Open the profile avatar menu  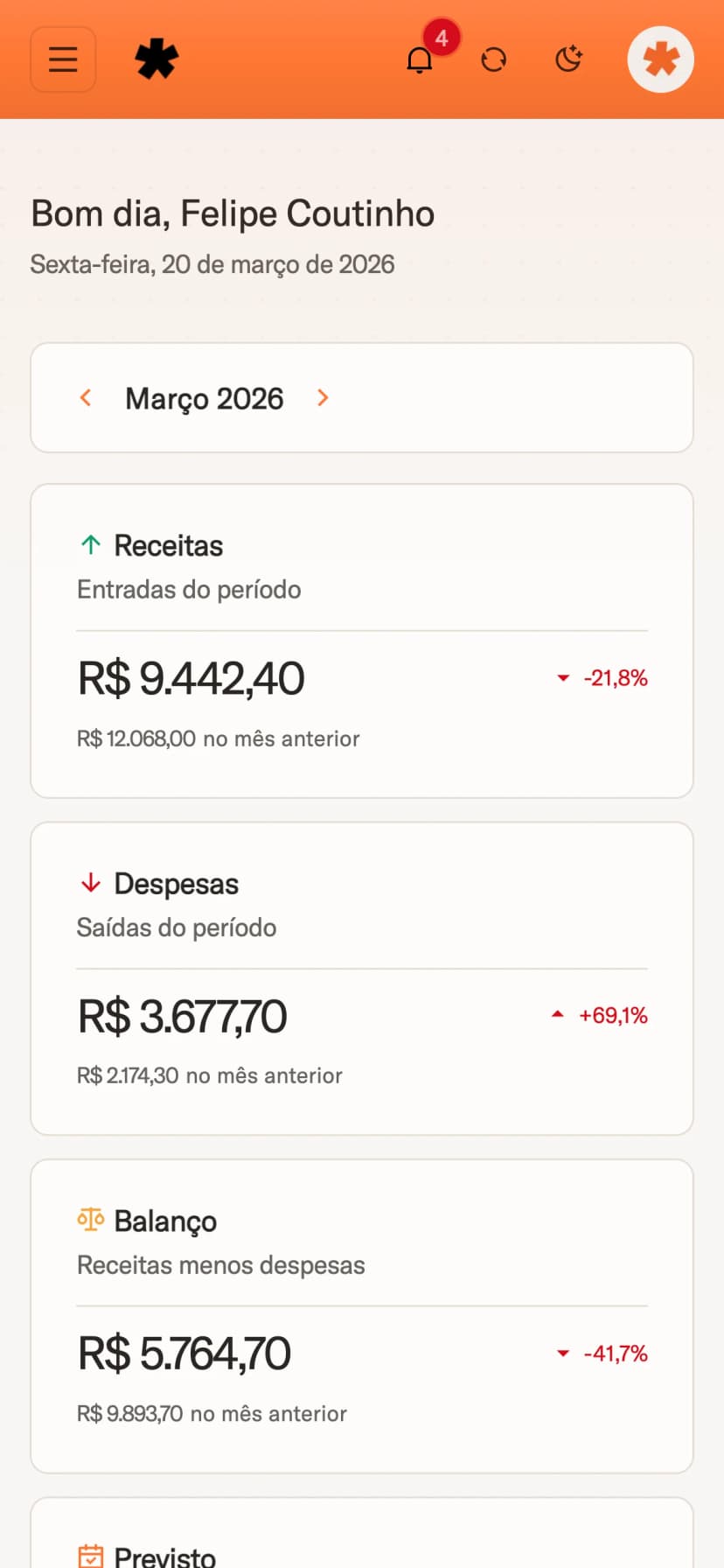coord(660,59)
